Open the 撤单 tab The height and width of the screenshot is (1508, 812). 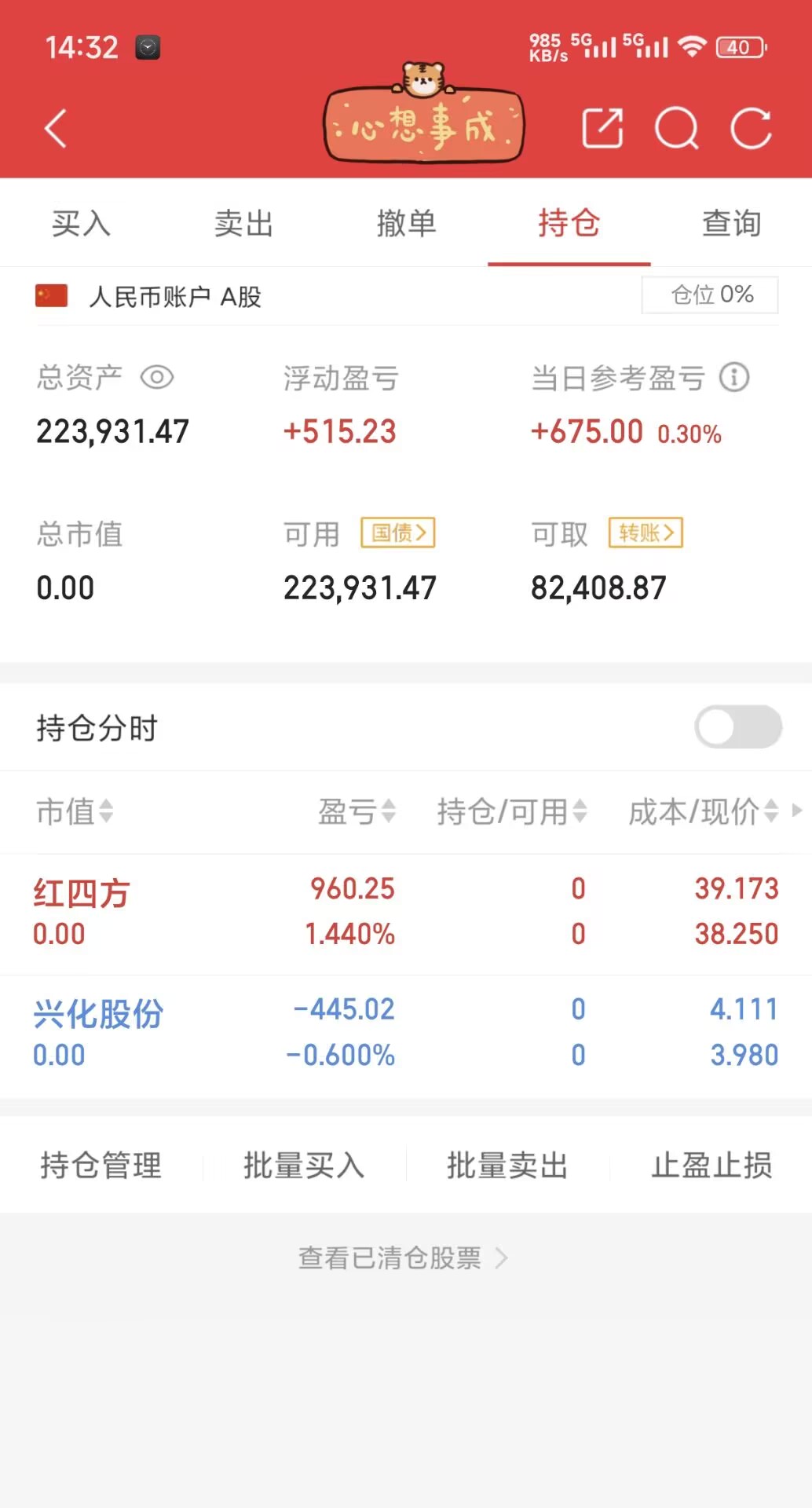[x=406, y=224]
